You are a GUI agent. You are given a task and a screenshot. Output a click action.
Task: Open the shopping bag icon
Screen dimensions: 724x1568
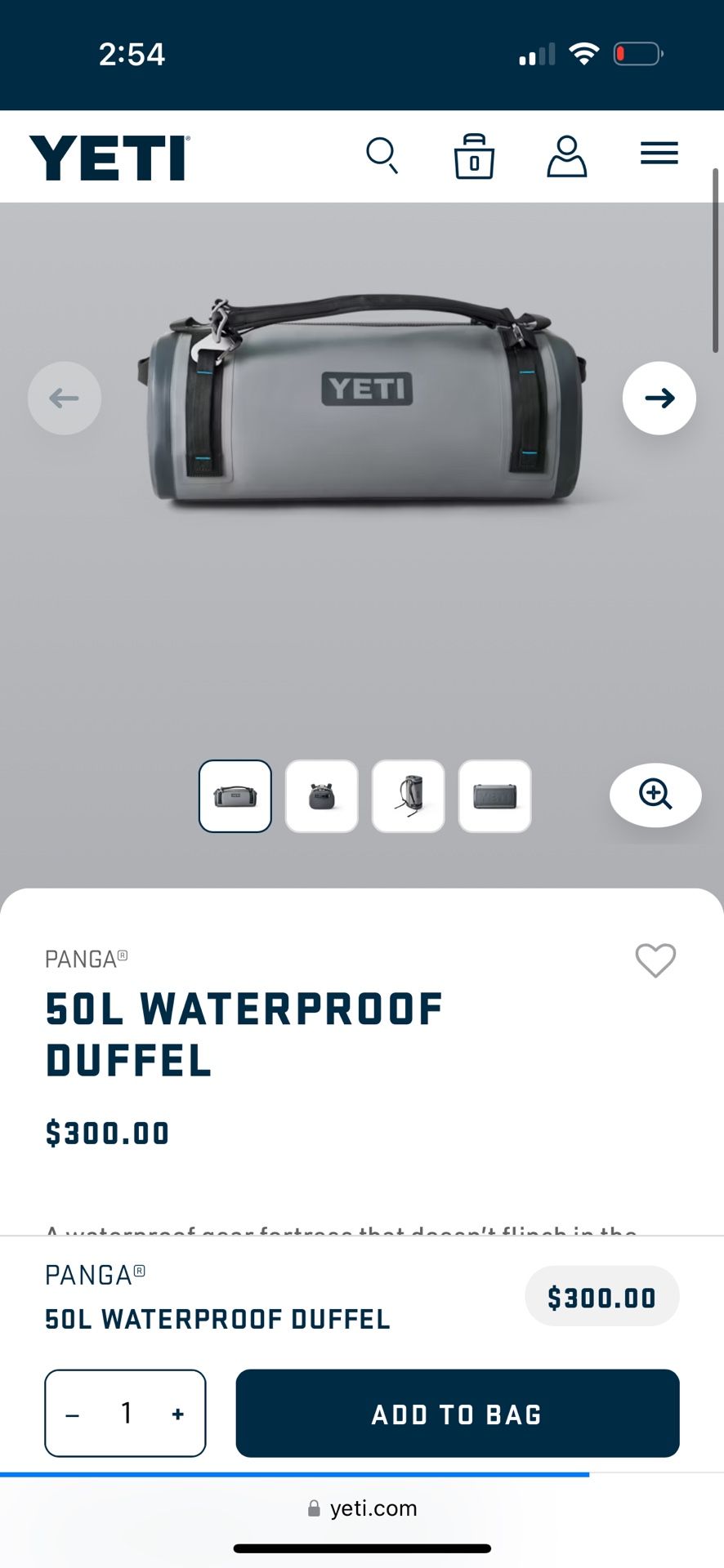coord(475,157)
